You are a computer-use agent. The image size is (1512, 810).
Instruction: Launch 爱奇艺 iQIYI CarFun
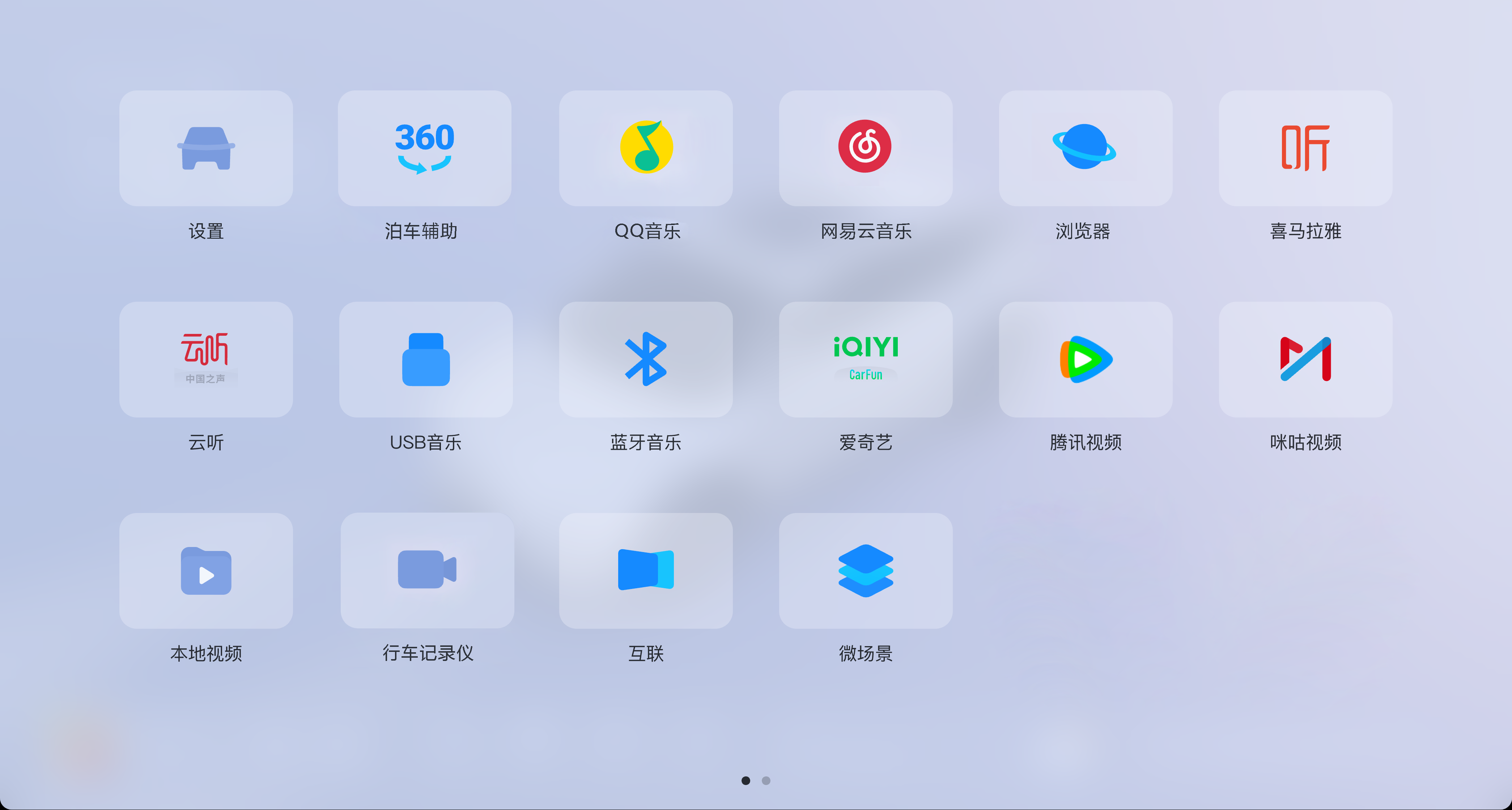865,359
